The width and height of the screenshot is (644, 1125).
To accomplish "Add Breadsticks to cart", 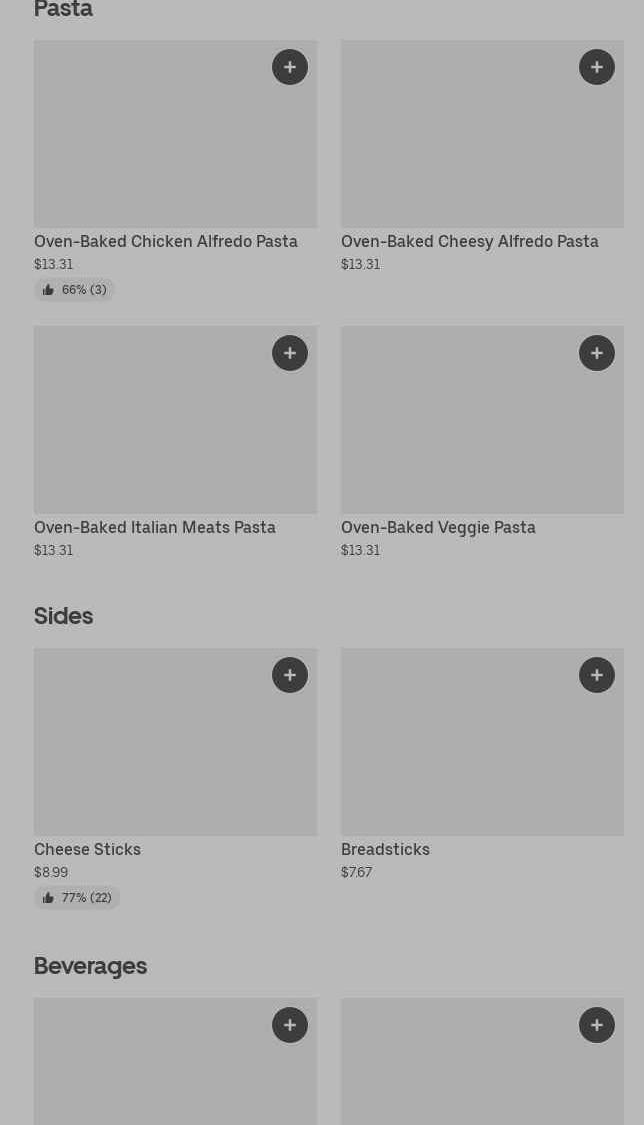I will tap(597, 675).
